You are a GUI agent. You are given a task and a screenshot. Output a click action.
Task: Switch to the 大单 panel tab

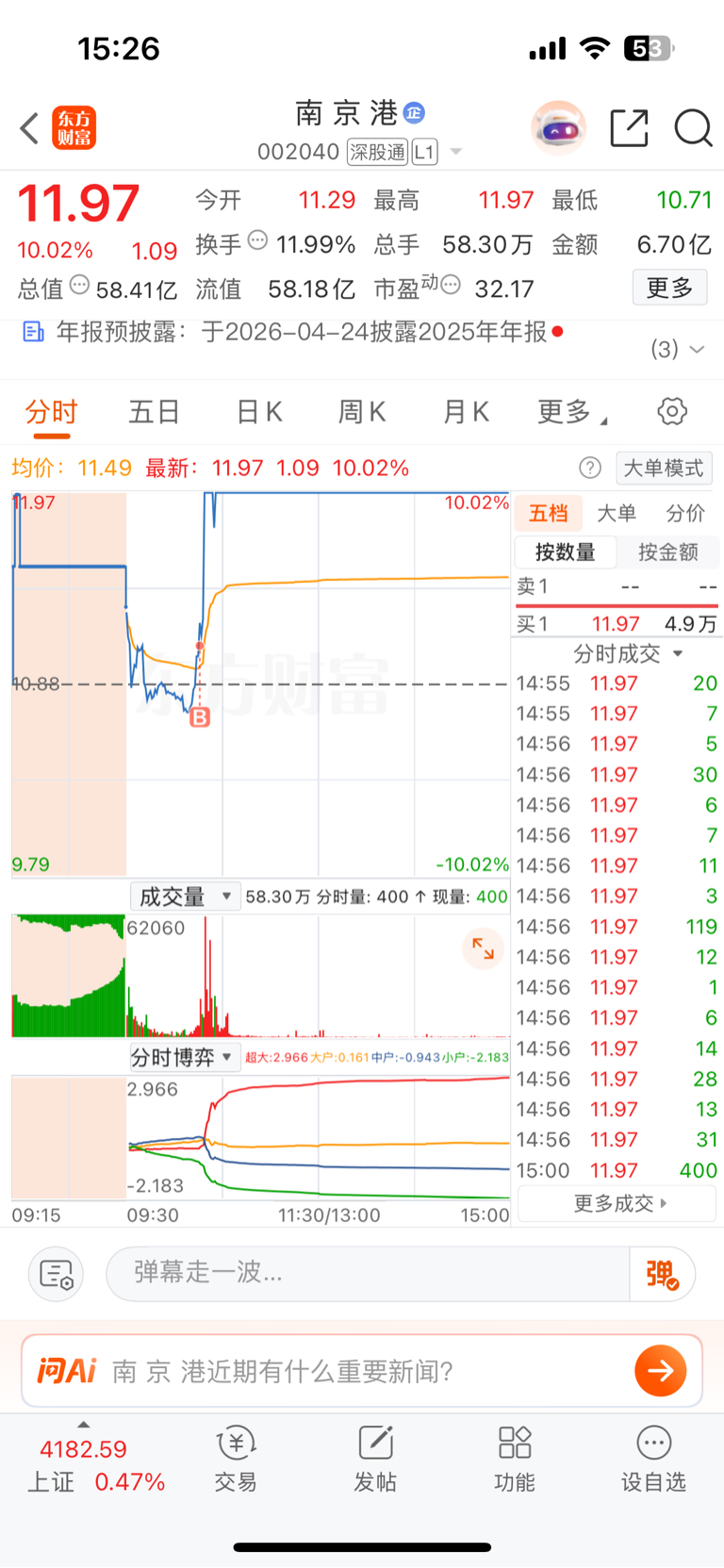pos(617,513)
